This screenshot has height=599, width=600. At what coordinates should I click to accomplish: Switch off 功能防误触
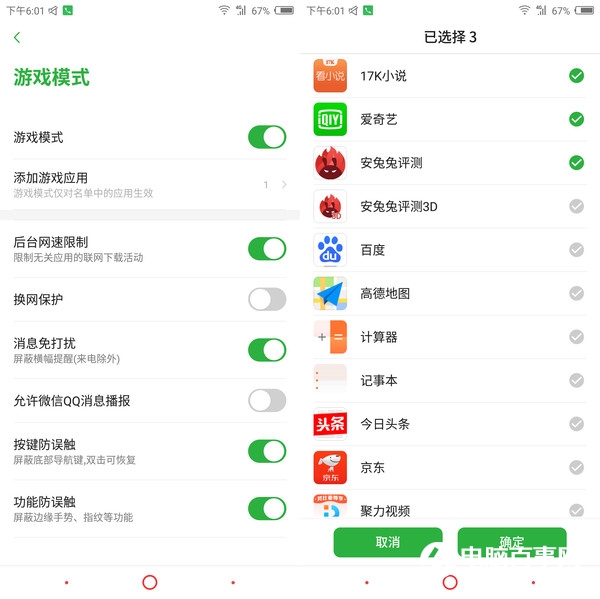(267, 508)
